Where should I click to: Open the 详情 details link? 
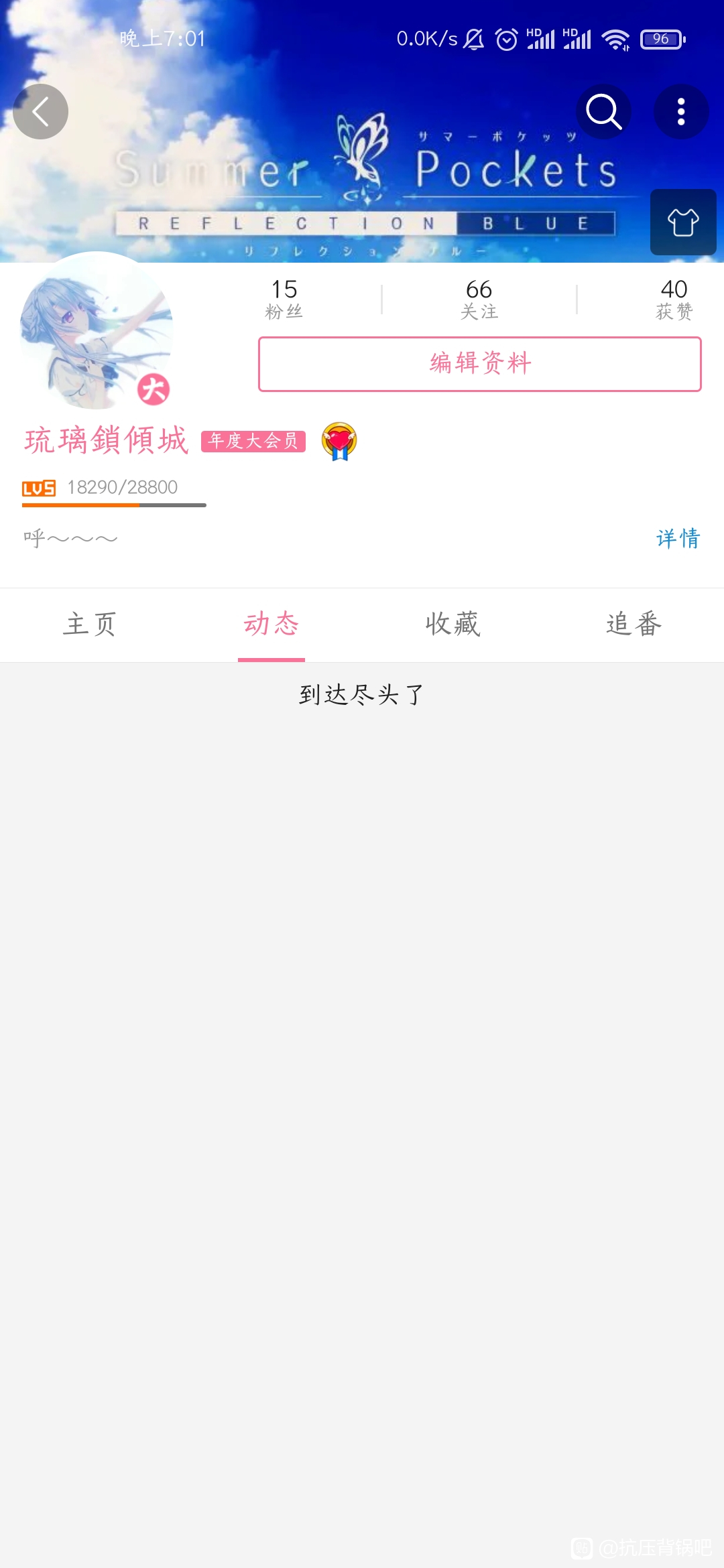pos(678,538)
